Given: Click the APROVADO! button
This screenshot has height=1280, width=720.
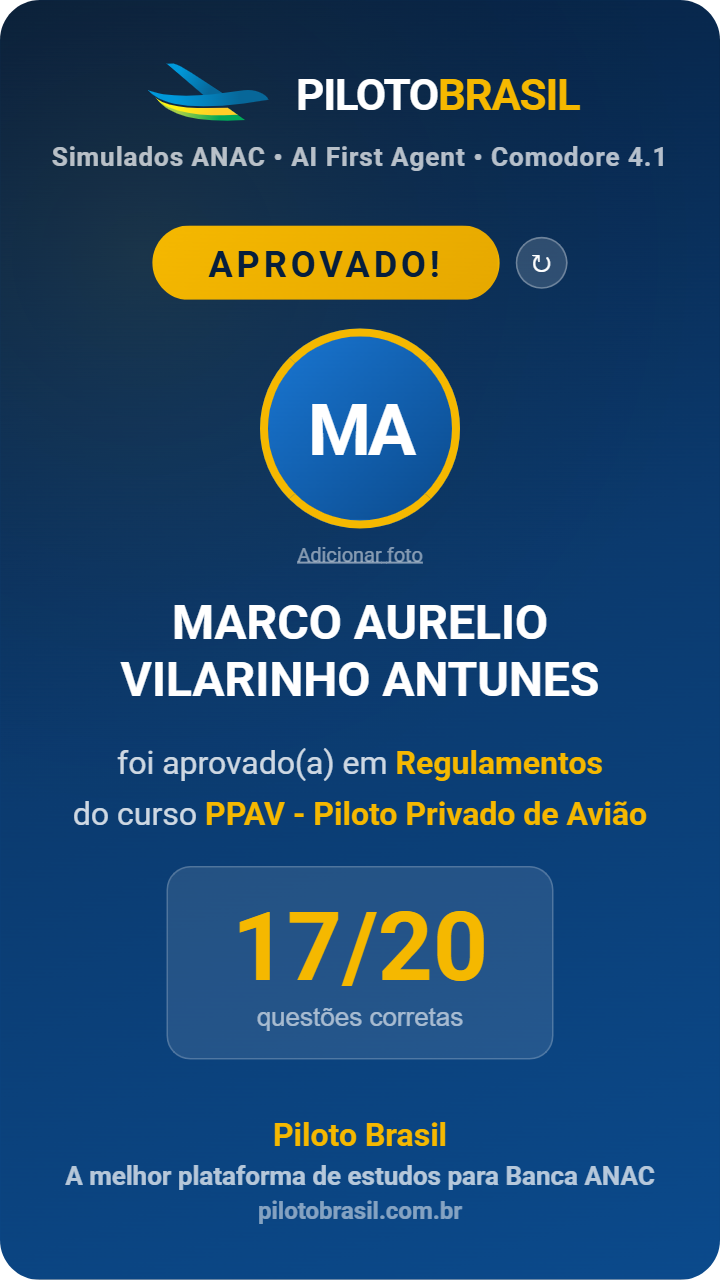Looking at the screenshot, I should (324, 262).
